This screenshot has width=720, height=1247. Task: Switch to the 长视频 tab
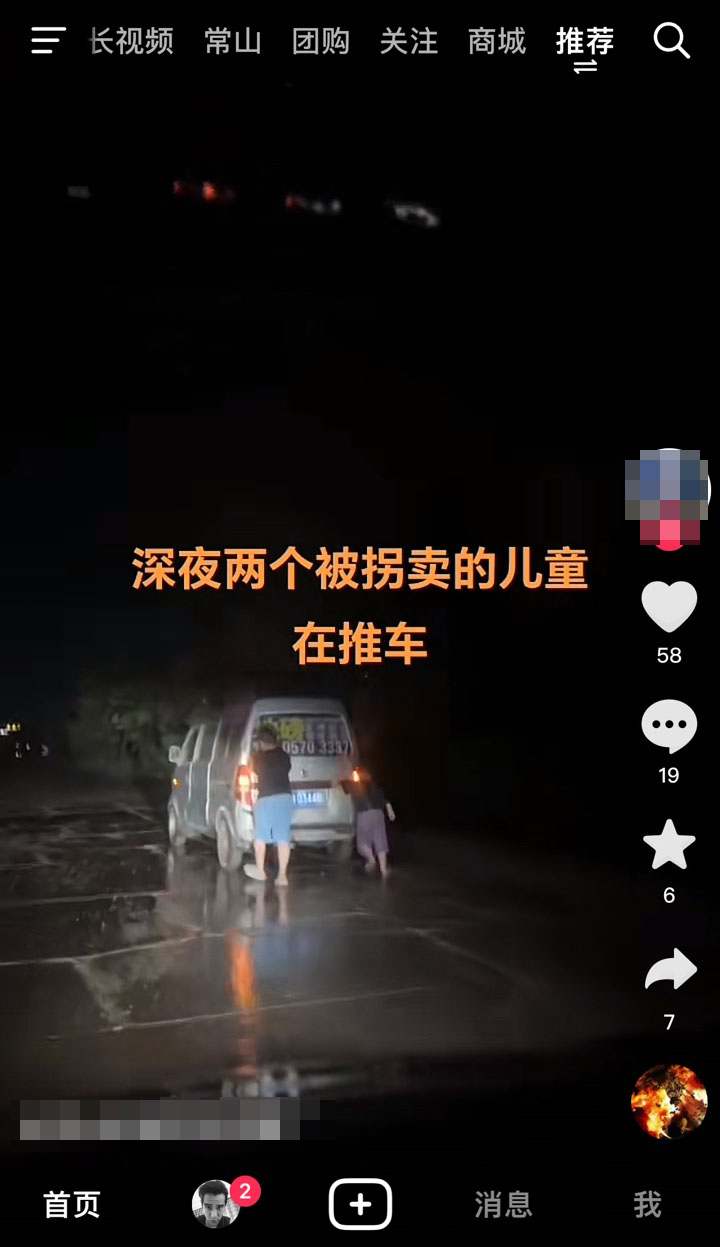(132, 41)
